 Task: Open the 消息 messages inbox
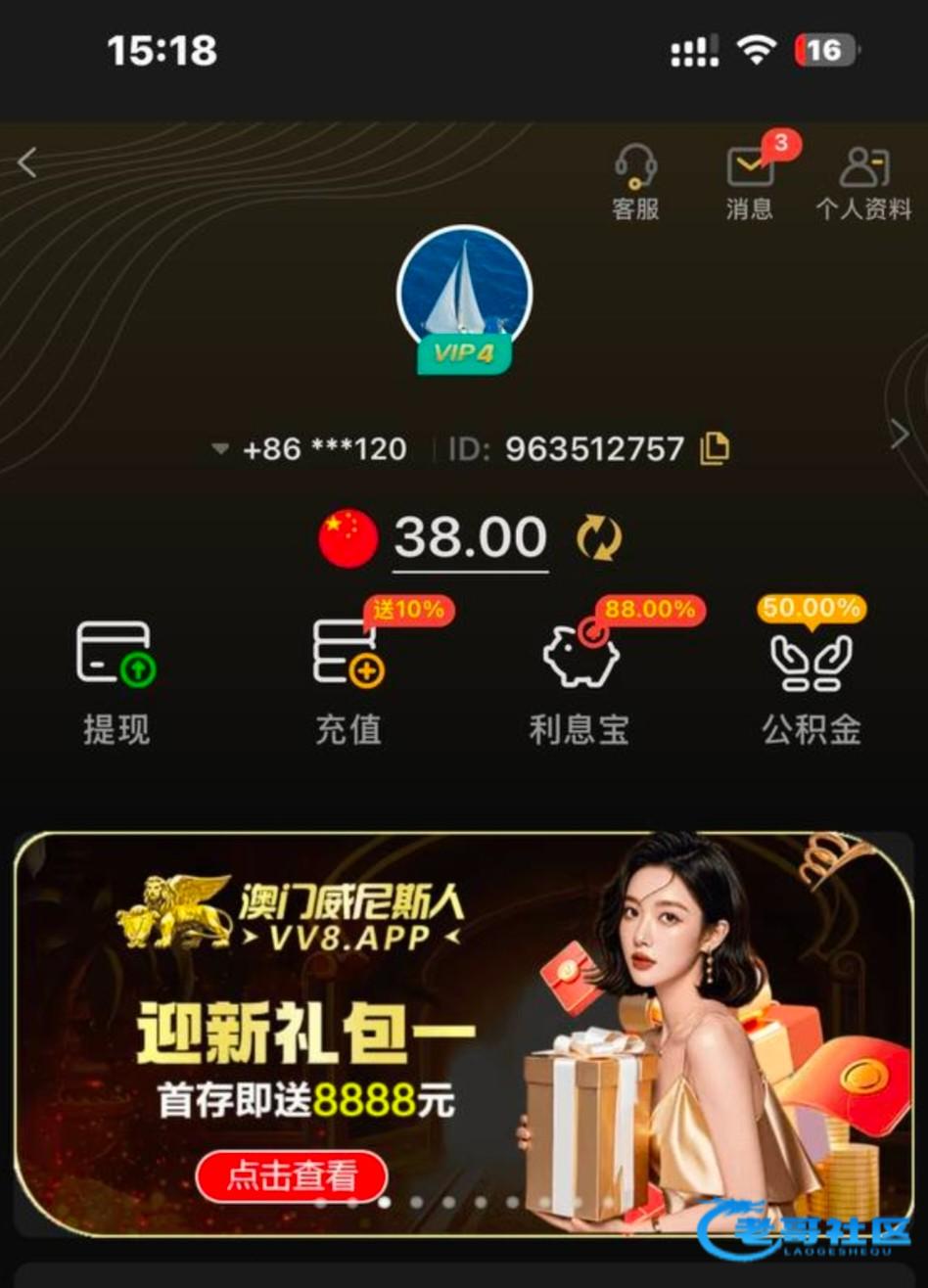pyautogui.click(x=750, y=181)
